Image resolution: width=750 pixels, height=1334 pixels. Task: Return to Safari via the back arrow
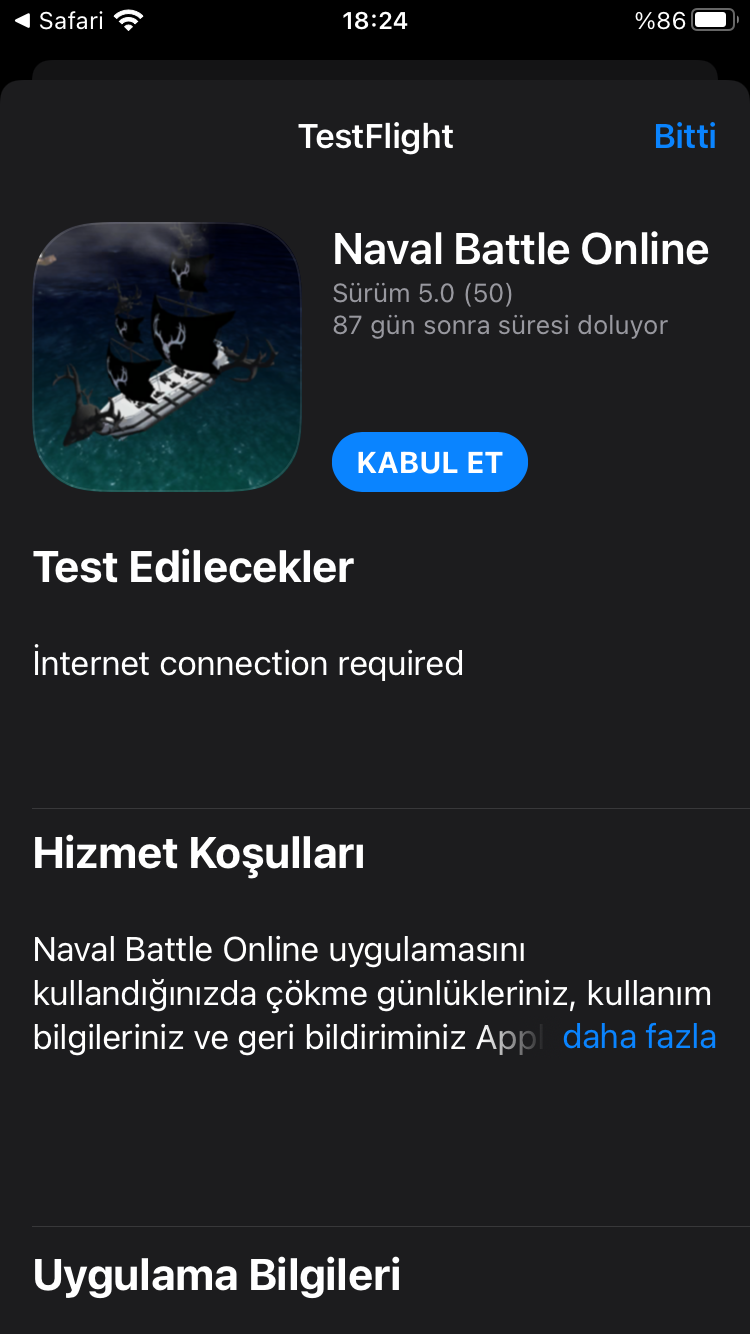point(58,21)
